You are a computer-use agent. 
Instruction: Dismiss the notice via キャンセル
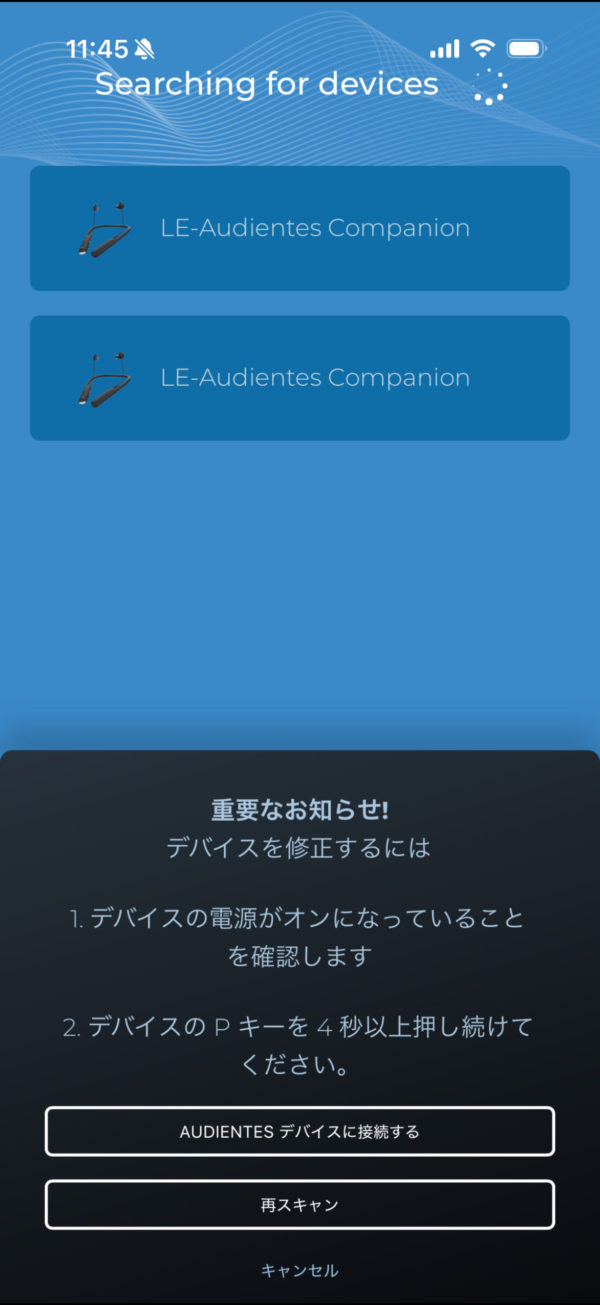pos(300,1270)
